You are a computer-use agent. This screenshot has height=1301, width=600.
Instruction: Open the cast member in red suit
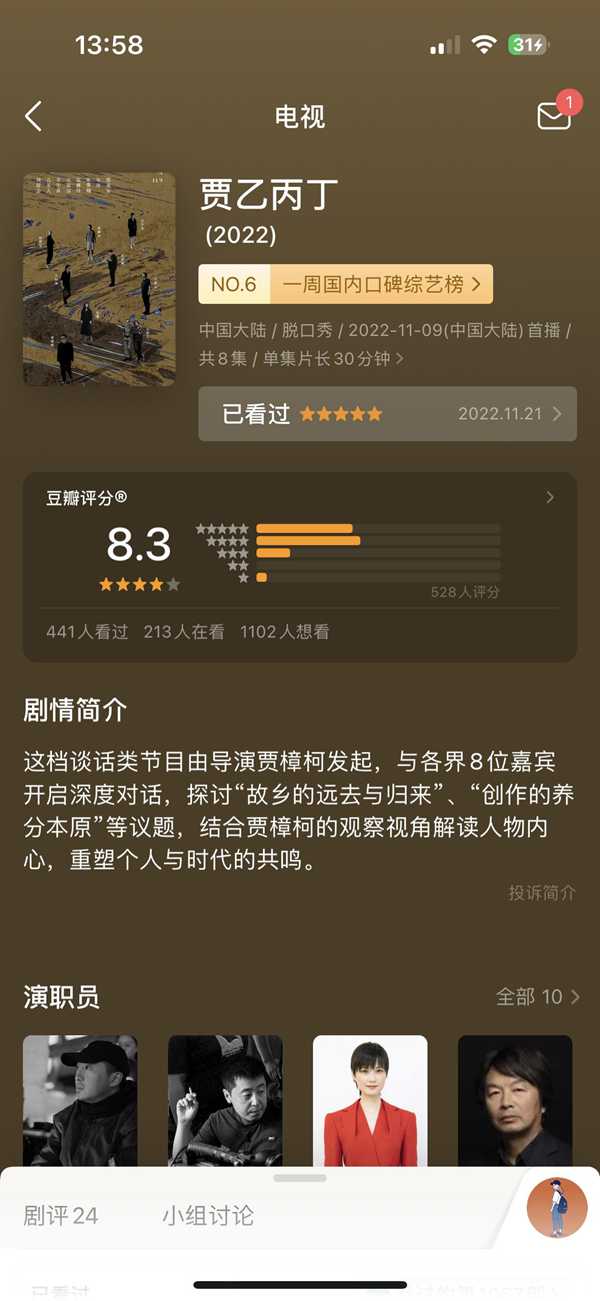click(370, 1098)
